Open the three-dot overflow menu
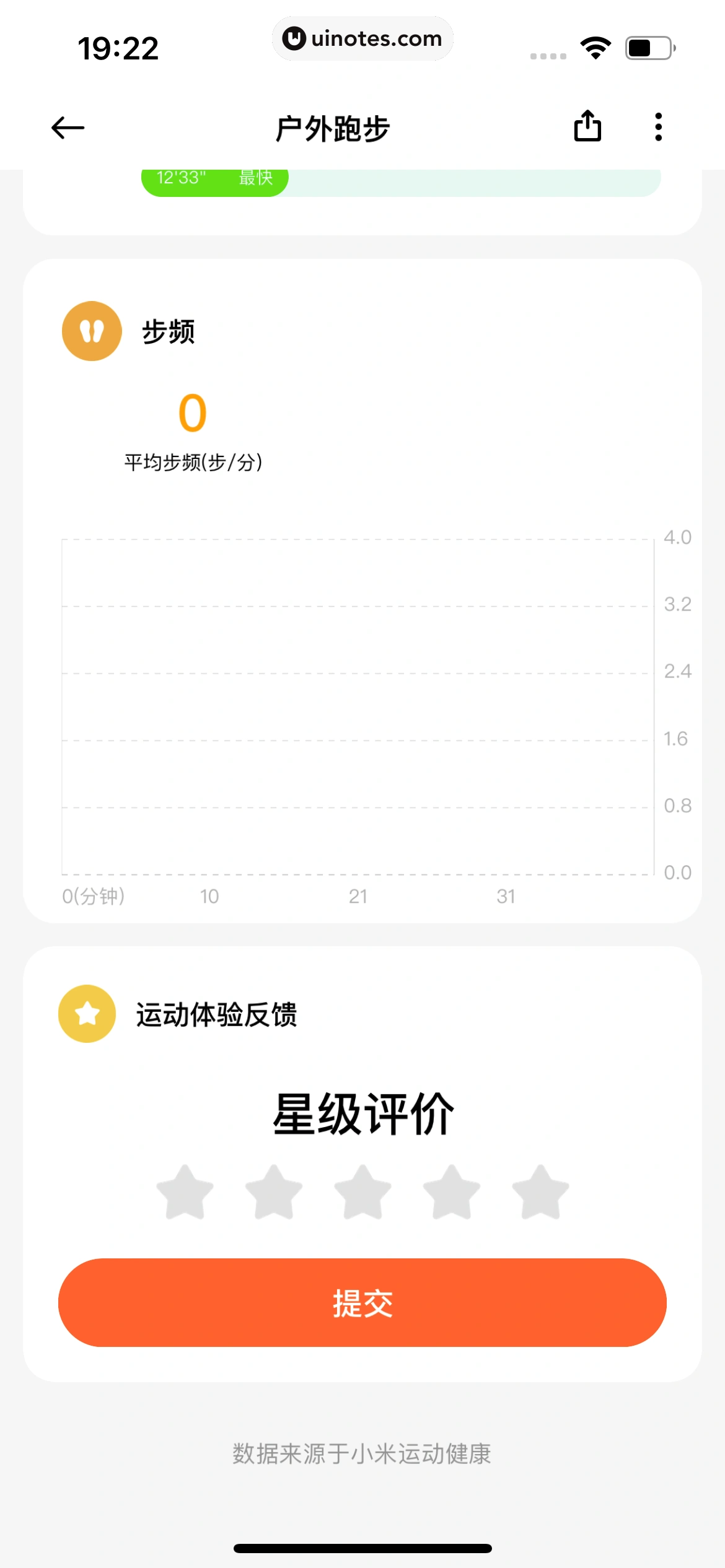This screenshot has height=1568, width=725. click(x=658, y=127)
